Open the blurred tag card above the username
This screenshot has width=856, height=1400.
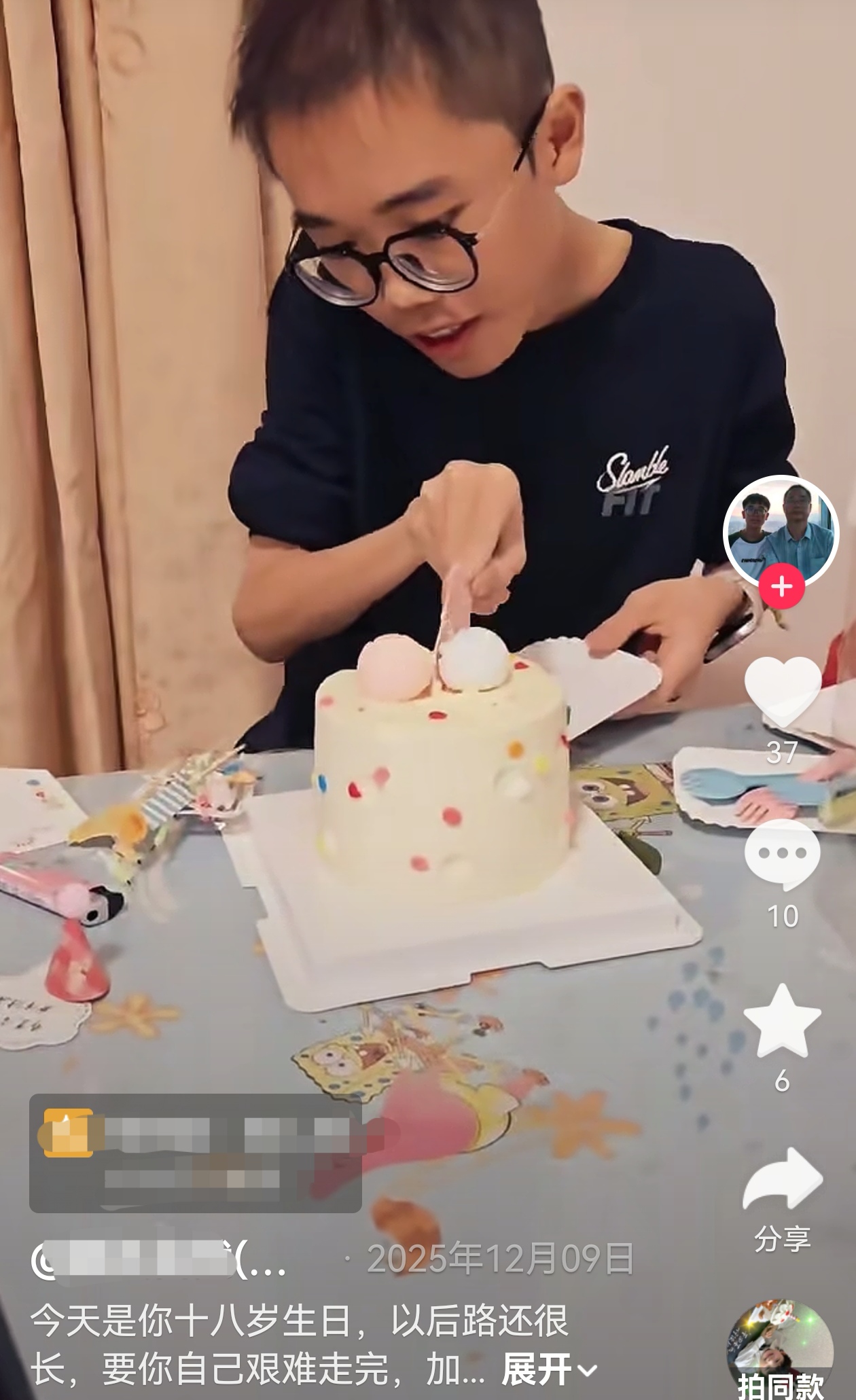[x=196, y=1153]
